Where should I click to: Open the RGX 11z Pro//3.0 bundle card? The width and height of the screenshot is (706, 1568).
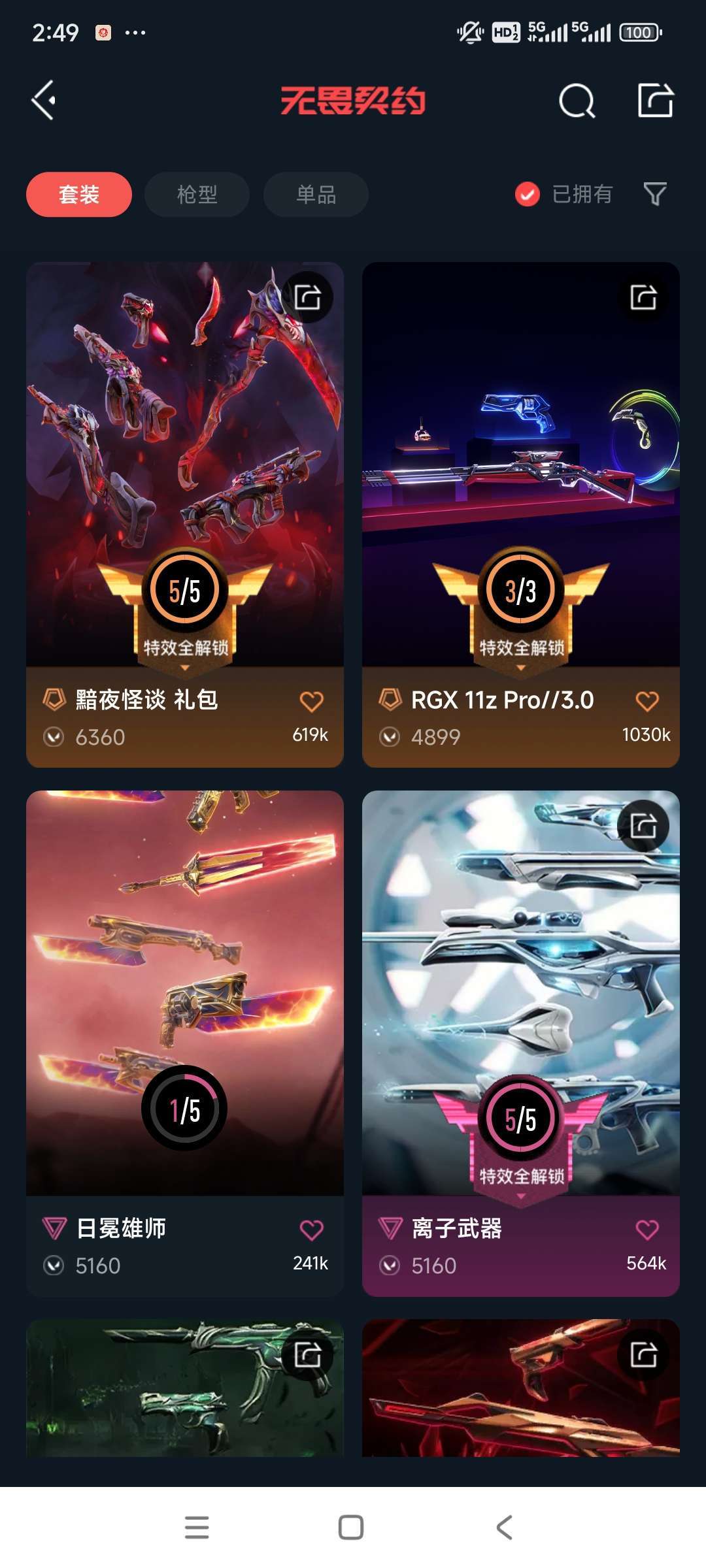520,457
